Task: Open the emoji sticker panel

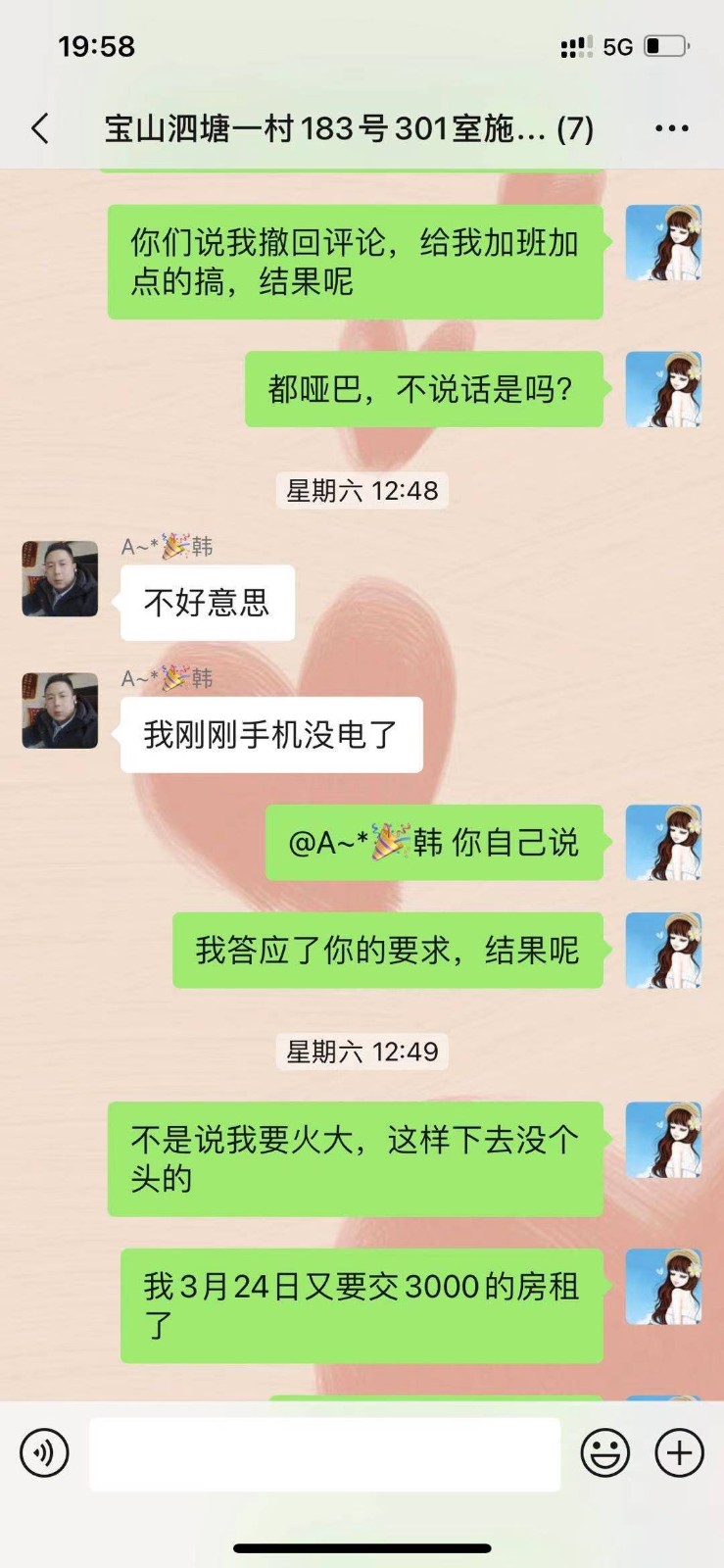Action: (x=604, y=1453)
